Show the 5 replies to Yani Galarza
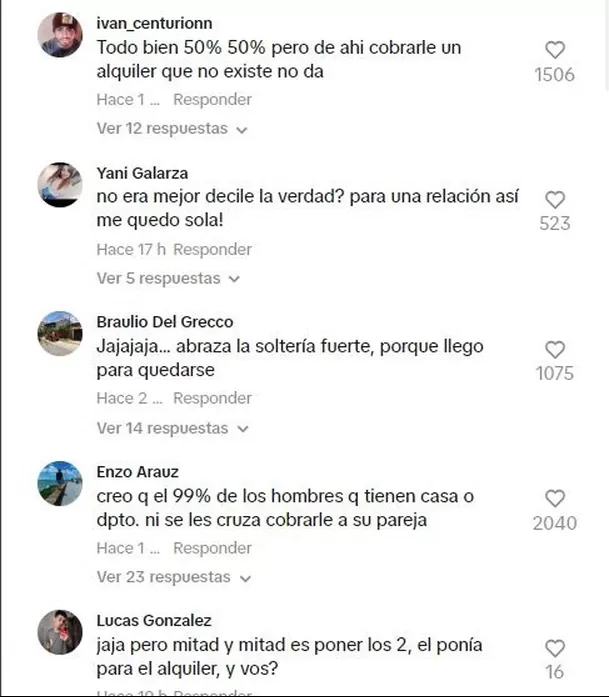Viewport: 609px width, 697px height. tap(167, 278)
